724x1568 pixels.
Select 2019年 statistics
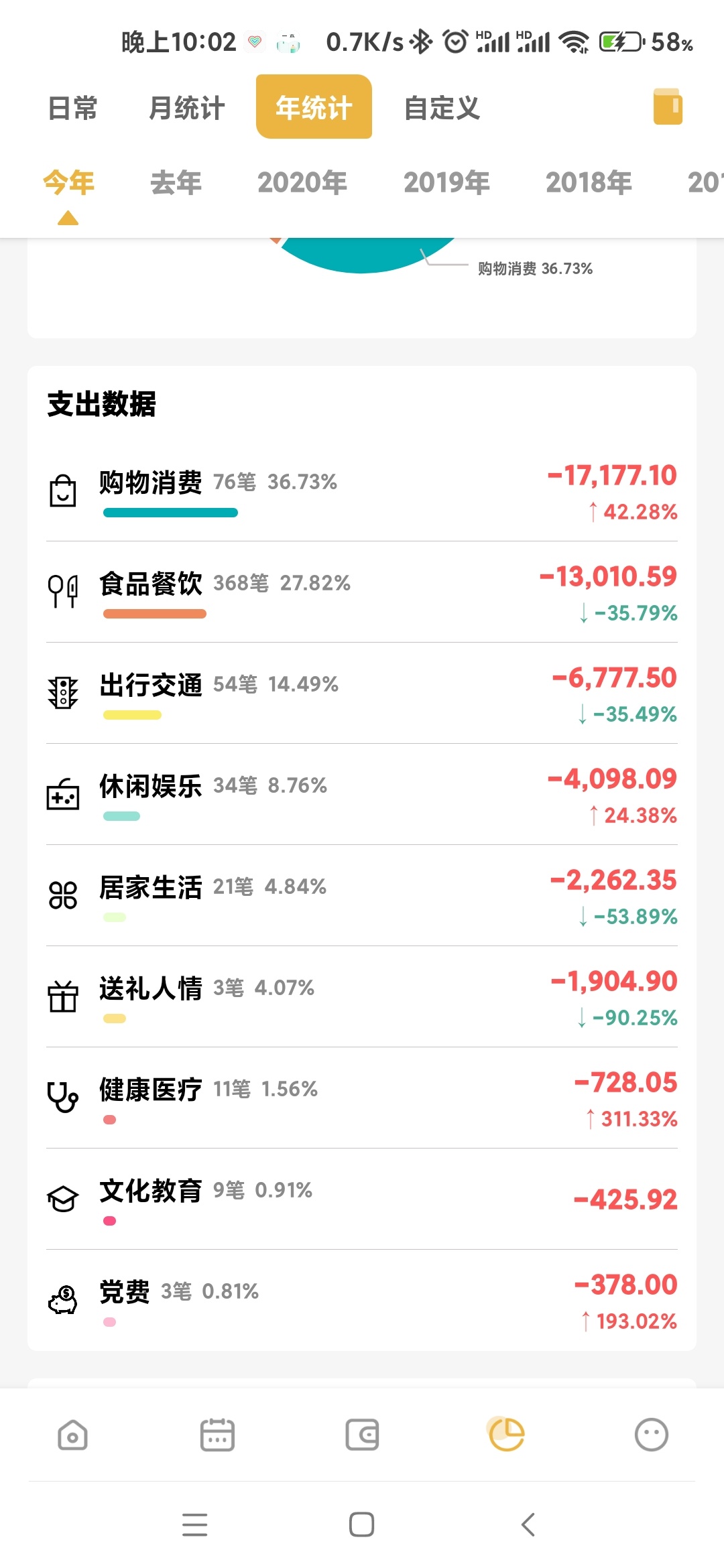point(446,182)
